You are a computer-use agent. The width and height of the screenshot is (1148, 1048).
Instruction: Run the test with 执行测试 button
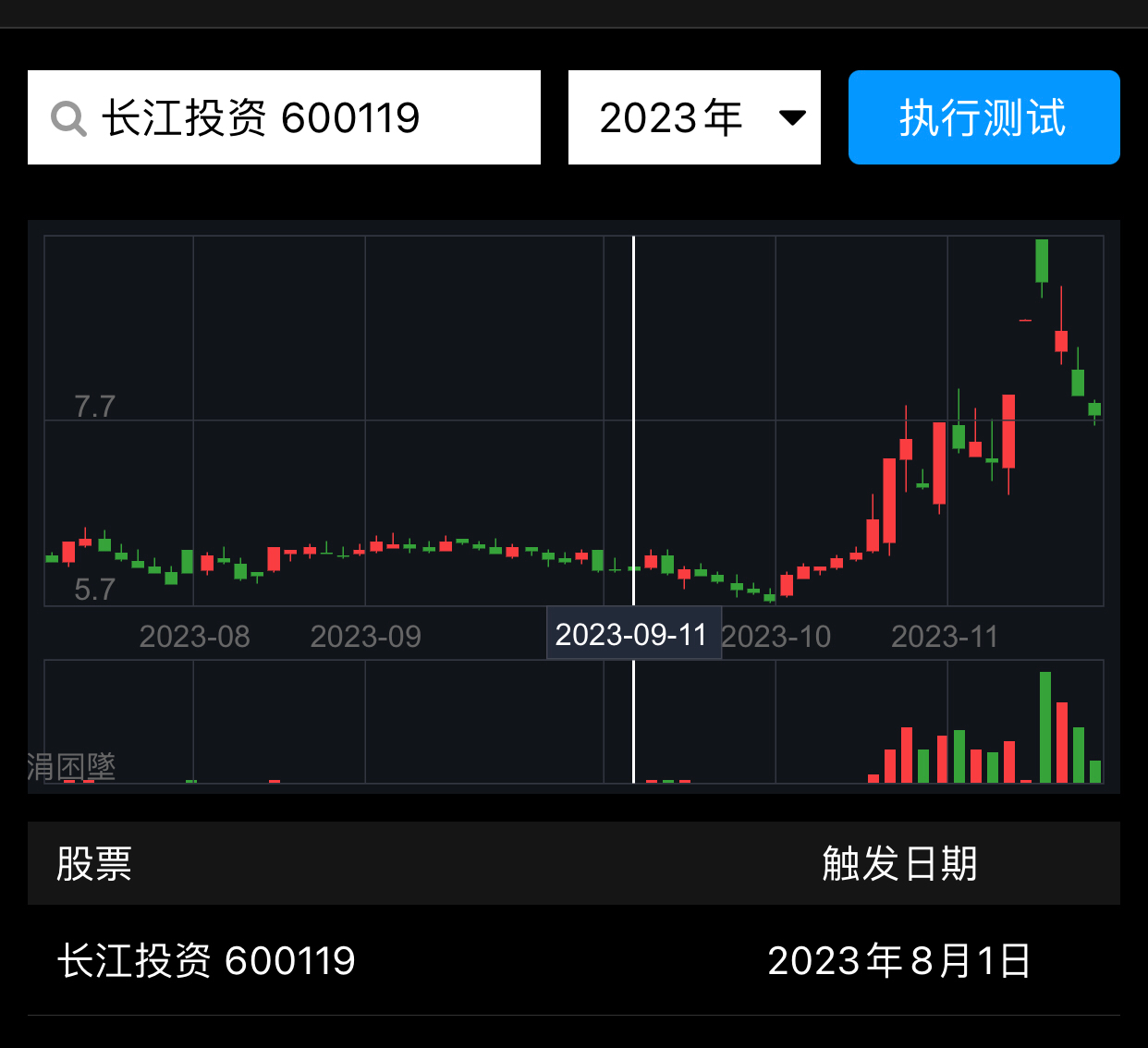pyautogui.click(x=983, y=117)
